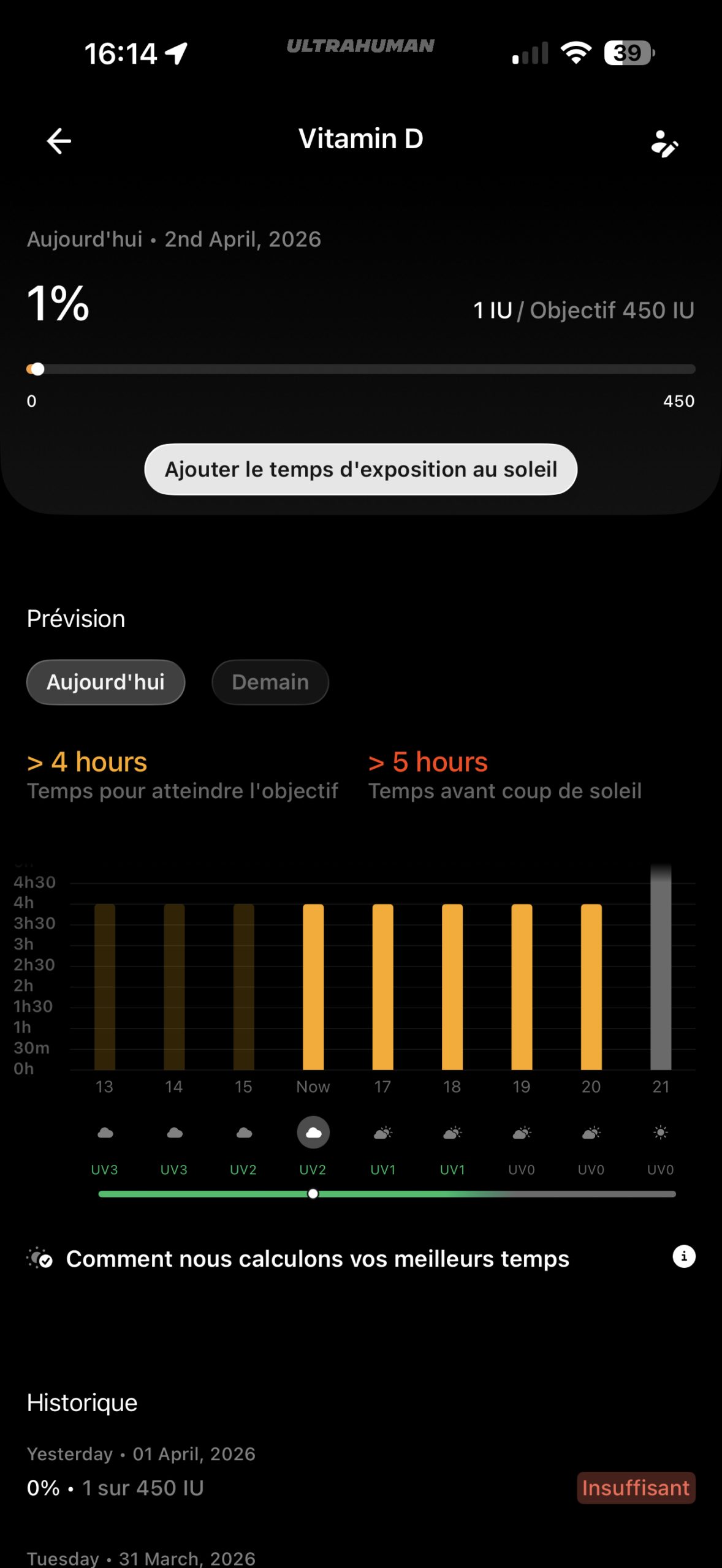The image size is (722, 1568).
Task: Switch to the Demain forecast
Action: [270, 682]
